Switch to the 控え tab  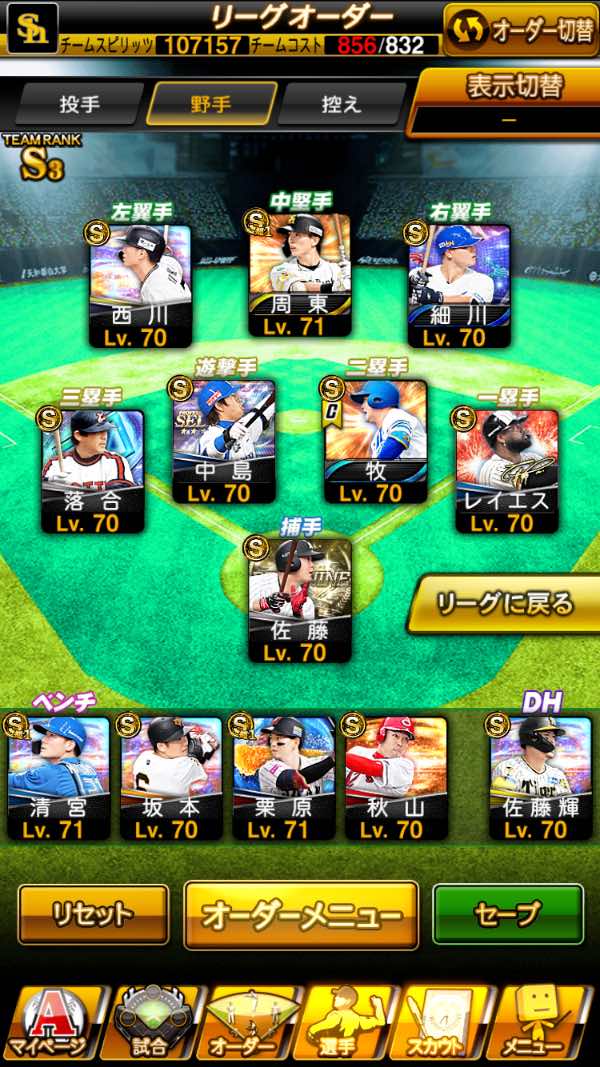click(x=341, y=104)
